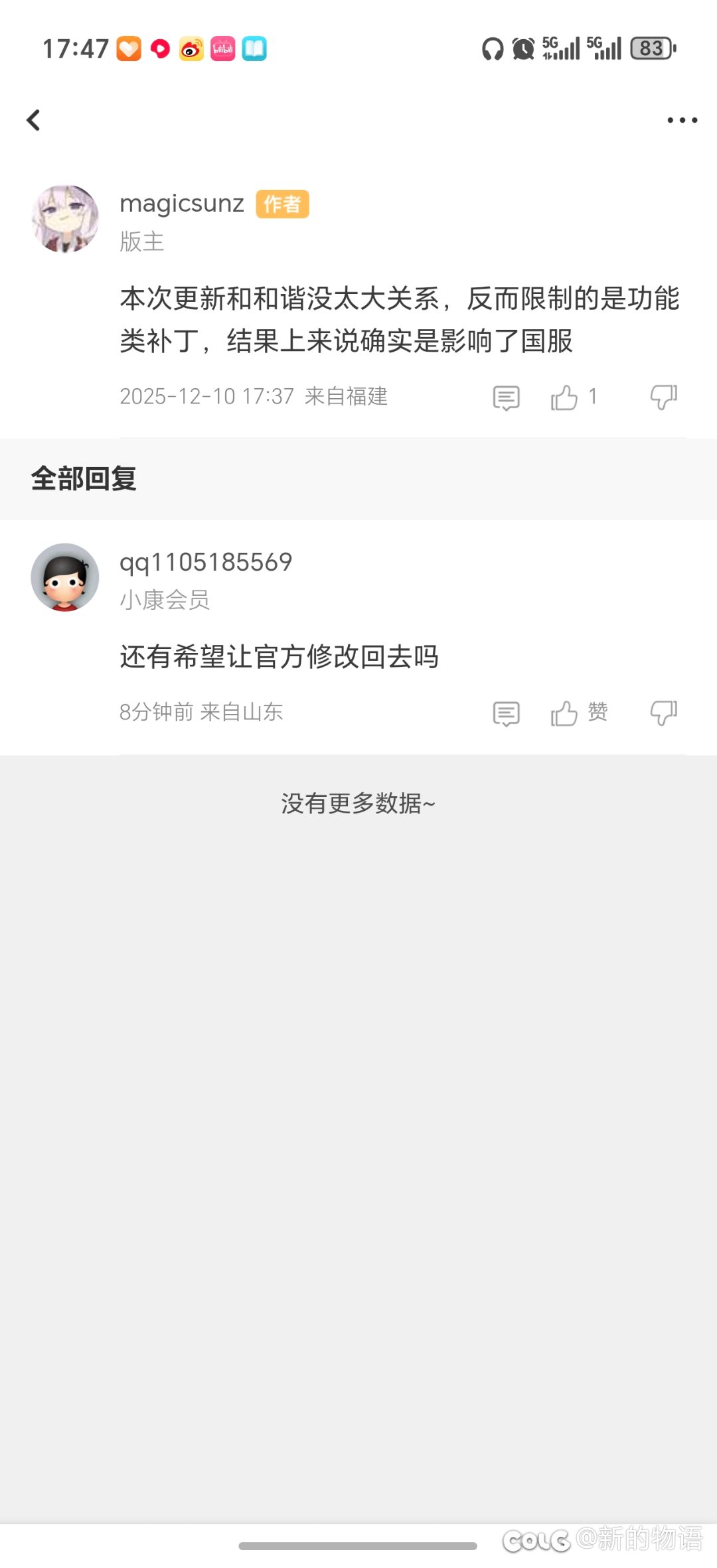Open magicsunz's profile avatar
The height and width of the screenshot is (1568, 717).
(65, 218)
